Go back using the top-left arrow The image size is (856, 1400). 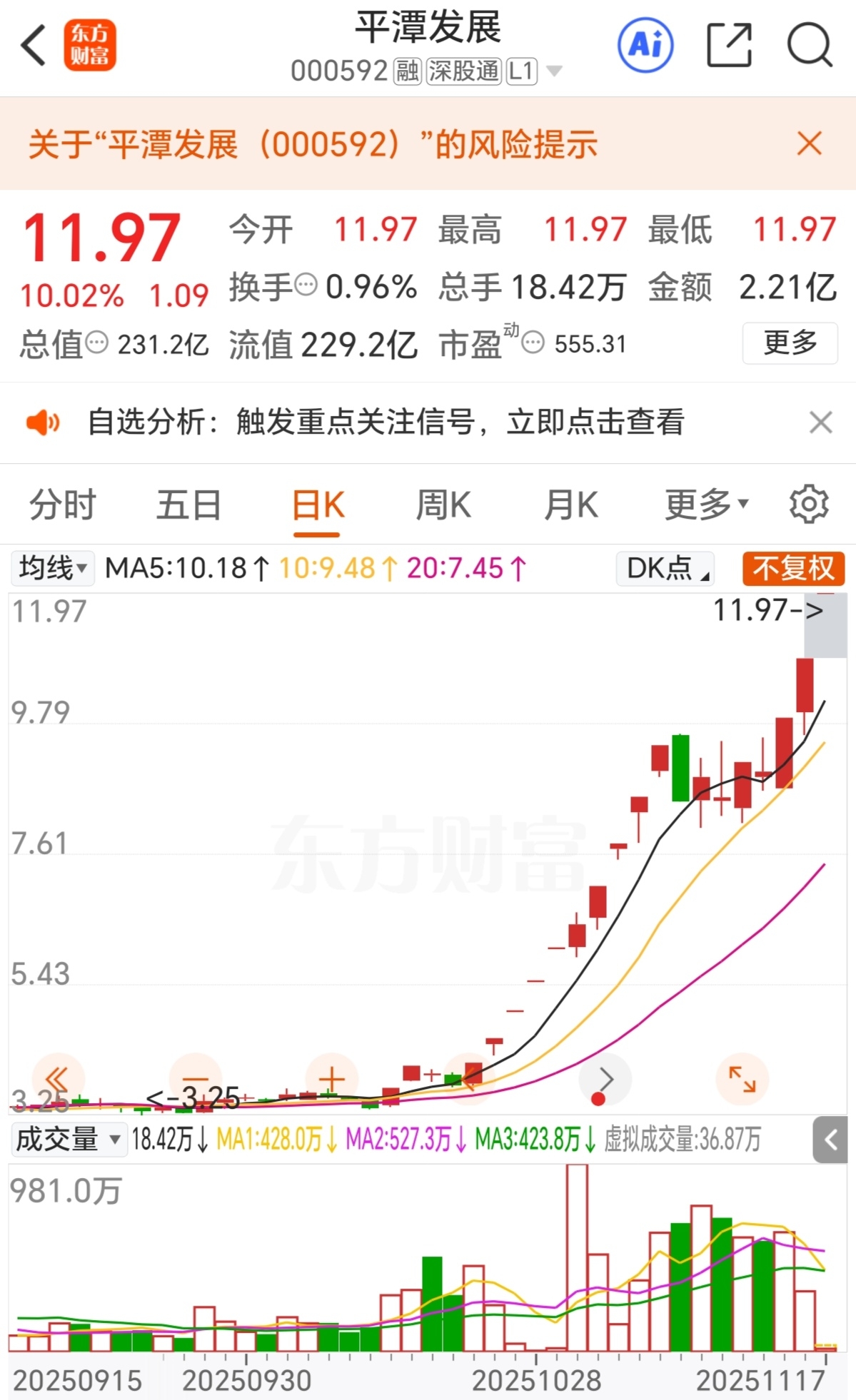pos(34,46)
